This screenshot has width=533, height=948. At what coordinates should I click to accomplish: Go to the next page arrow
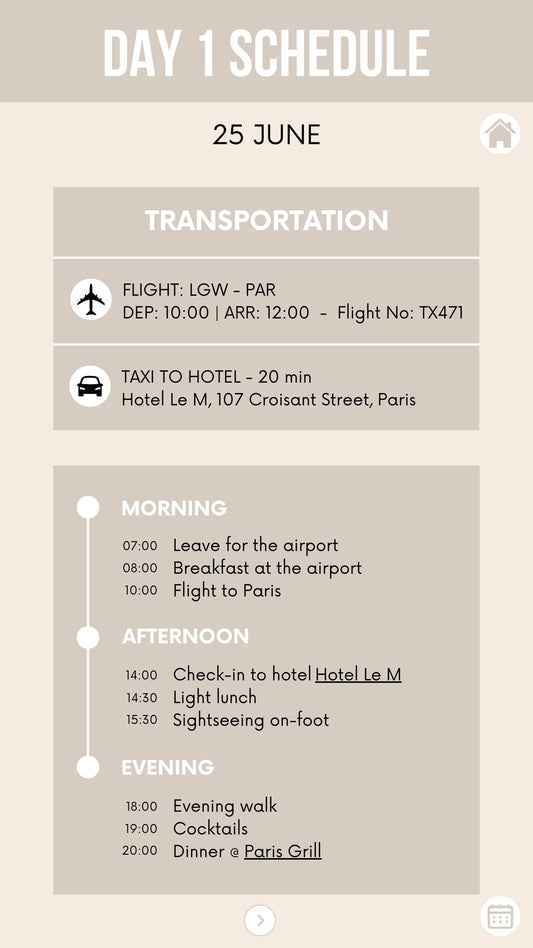(260, 920)
